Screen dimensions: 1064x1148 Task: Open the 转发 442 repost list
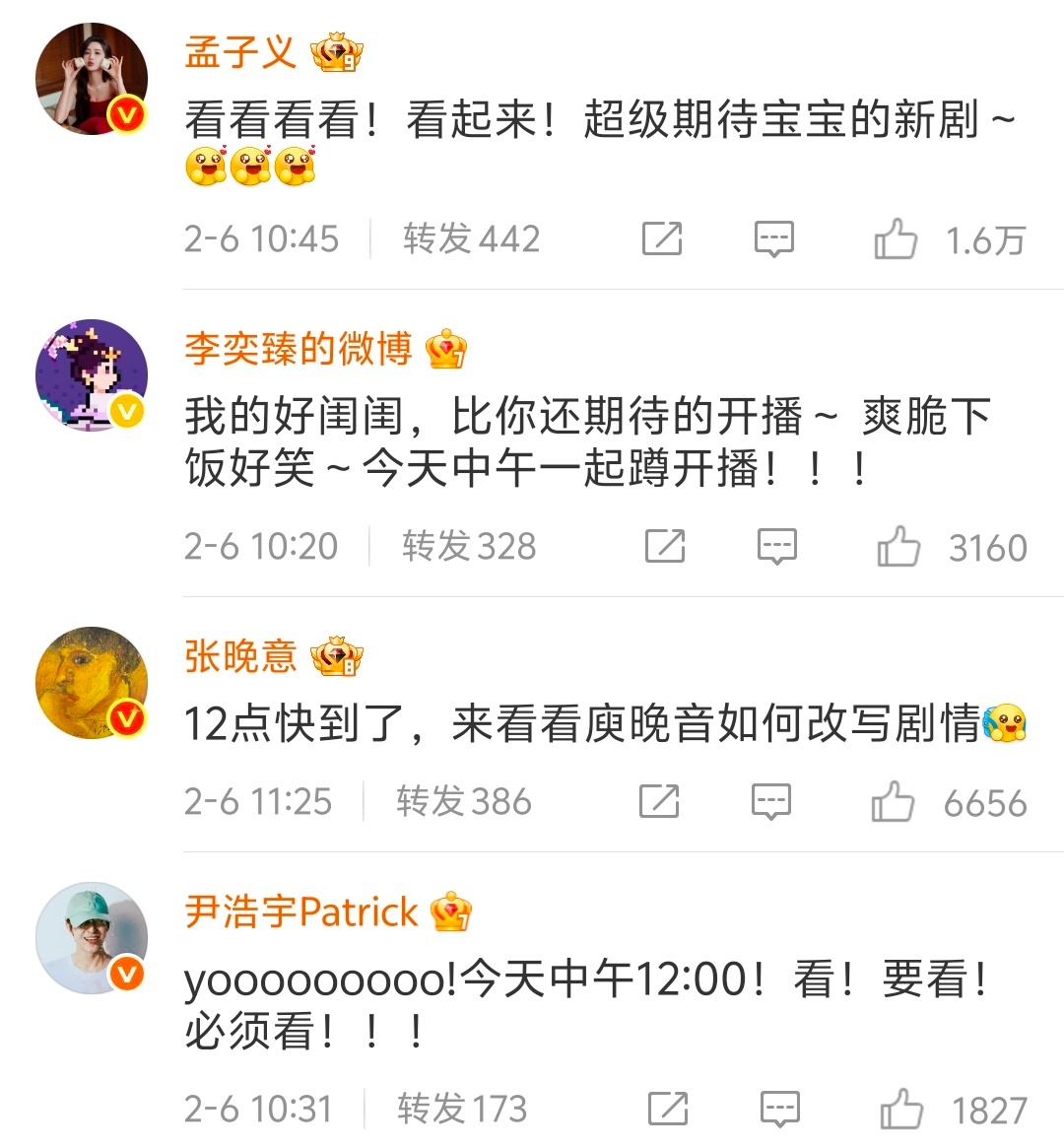point(468,236)
